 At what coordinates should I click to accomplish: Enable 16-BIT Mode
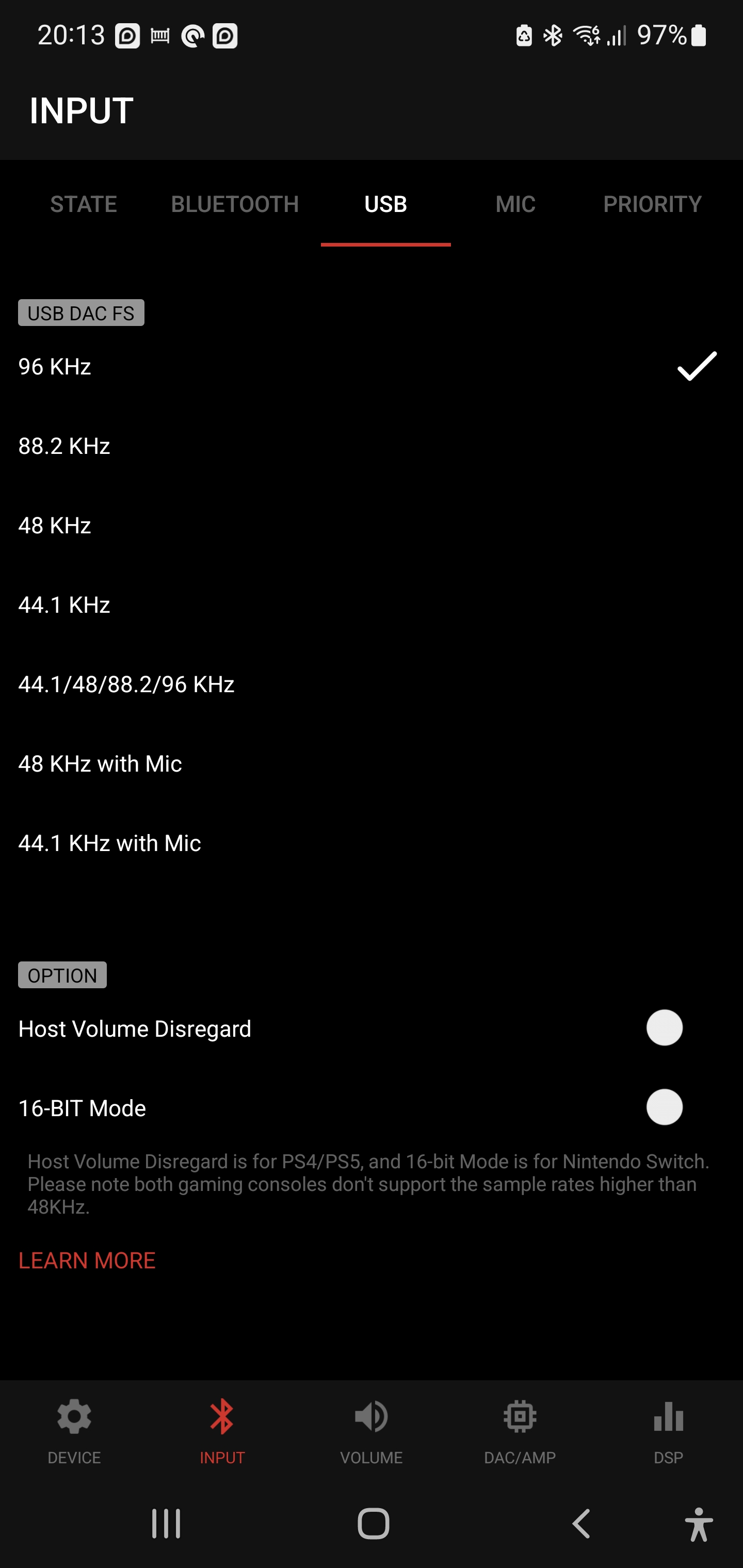coord(665,1107)
